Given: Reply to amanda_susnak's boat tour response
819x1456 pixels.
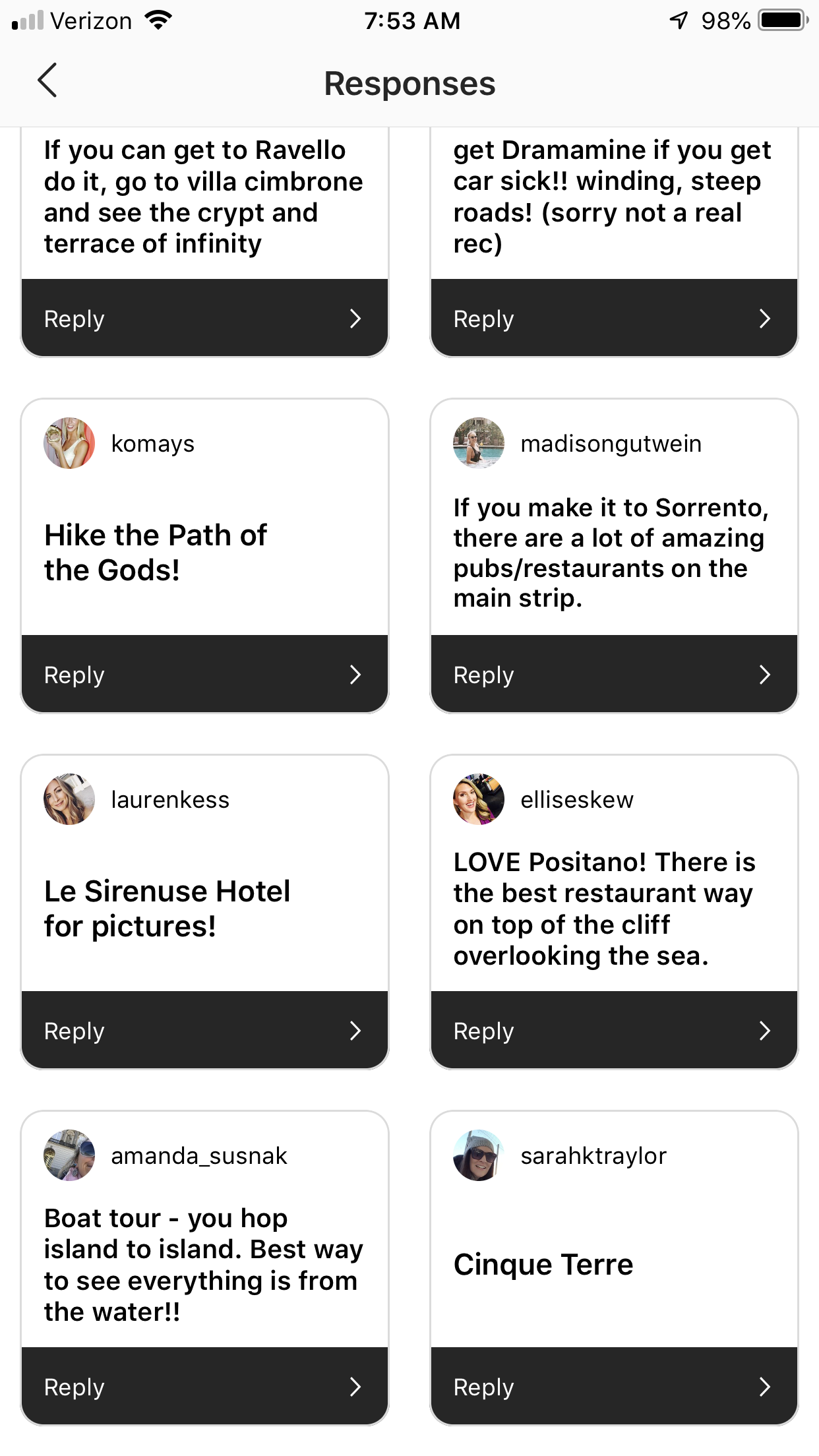Looking at the screenshot, I should 204,1387.
